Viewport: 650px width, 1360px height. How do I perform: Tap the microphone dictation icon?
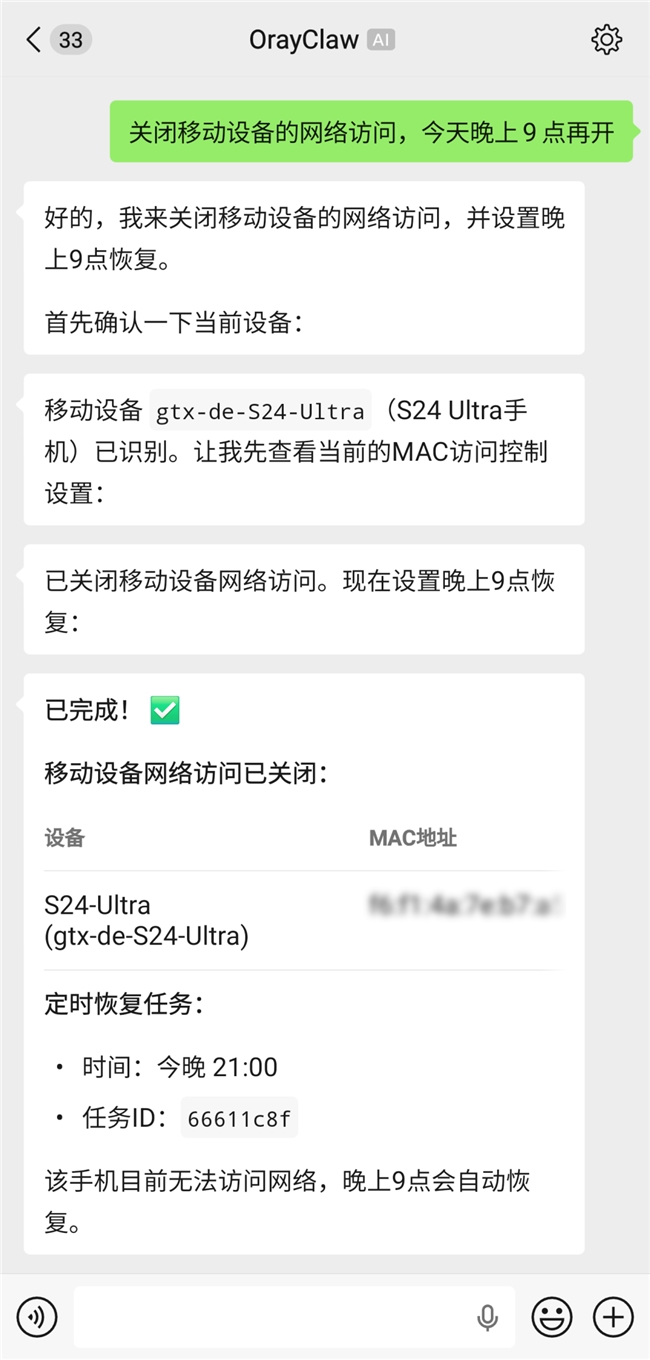coord(487,1317)
